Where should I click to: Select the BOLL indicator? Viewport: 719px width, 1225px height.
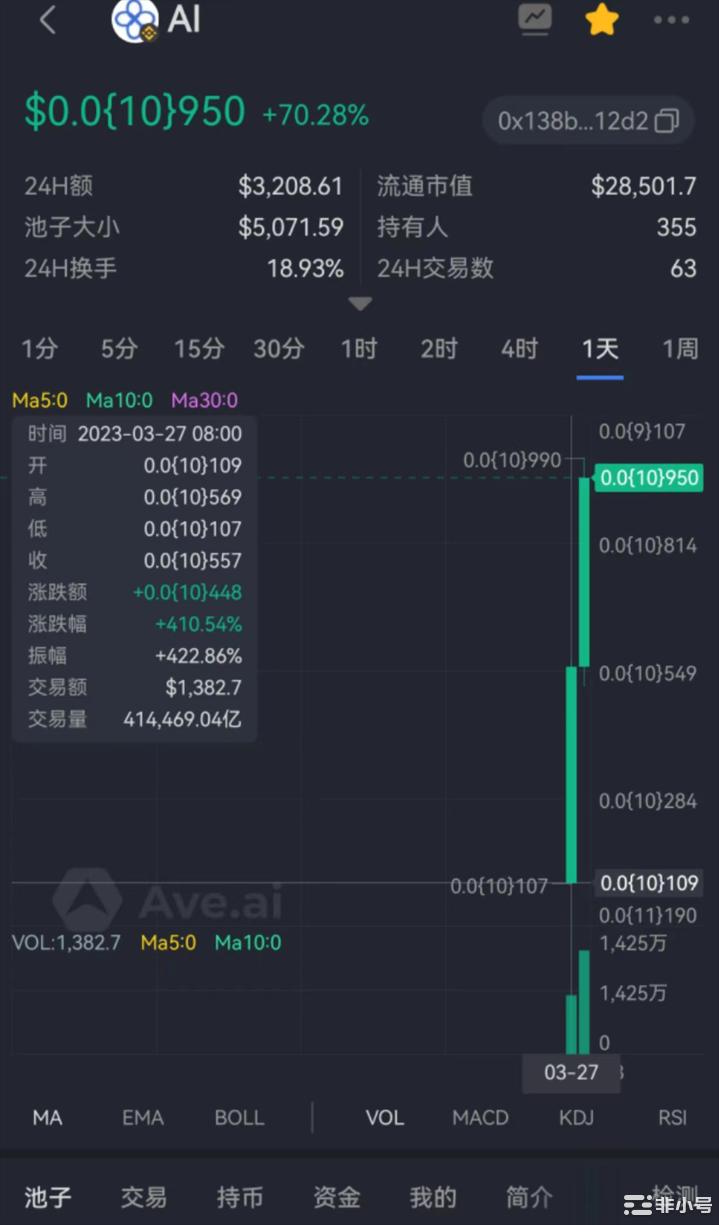pos(239,1117)
